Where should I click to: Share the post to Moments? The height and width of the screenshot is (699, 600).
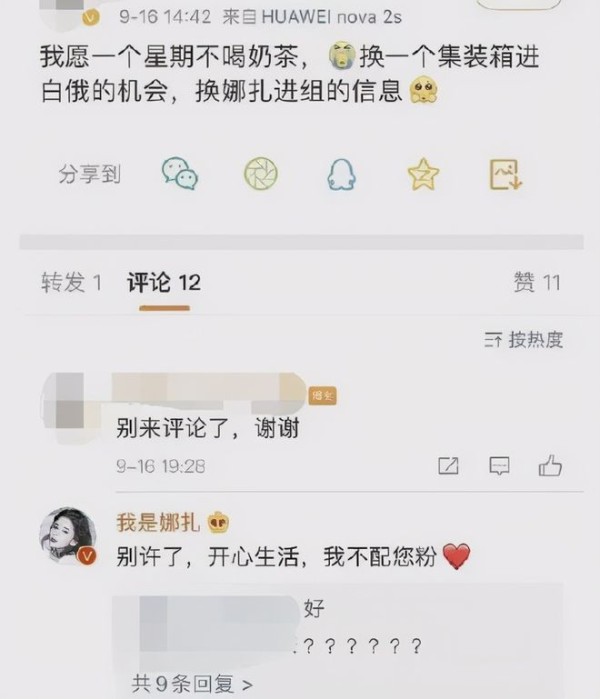[x=261, y=174]
